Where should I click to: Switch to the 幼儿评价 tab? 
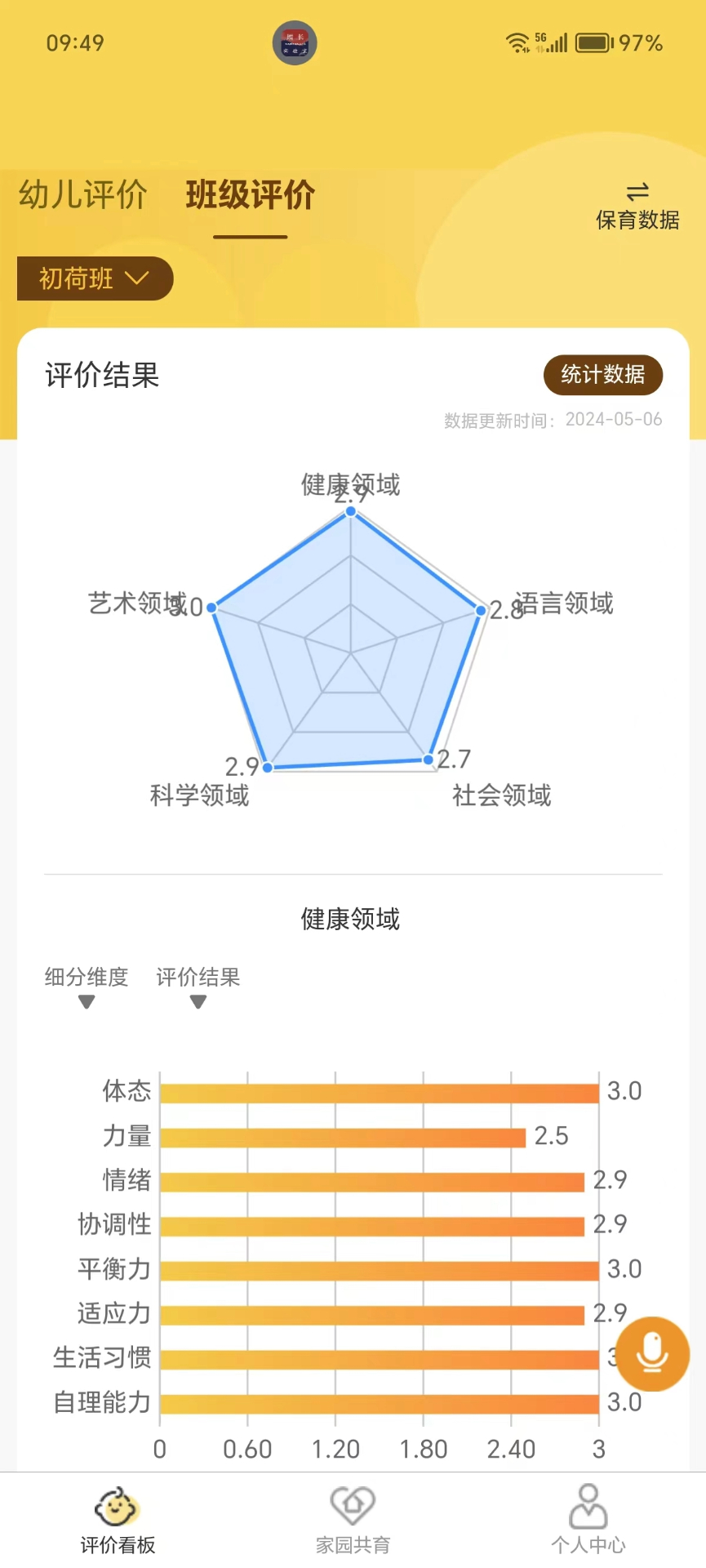coord(82,196)
